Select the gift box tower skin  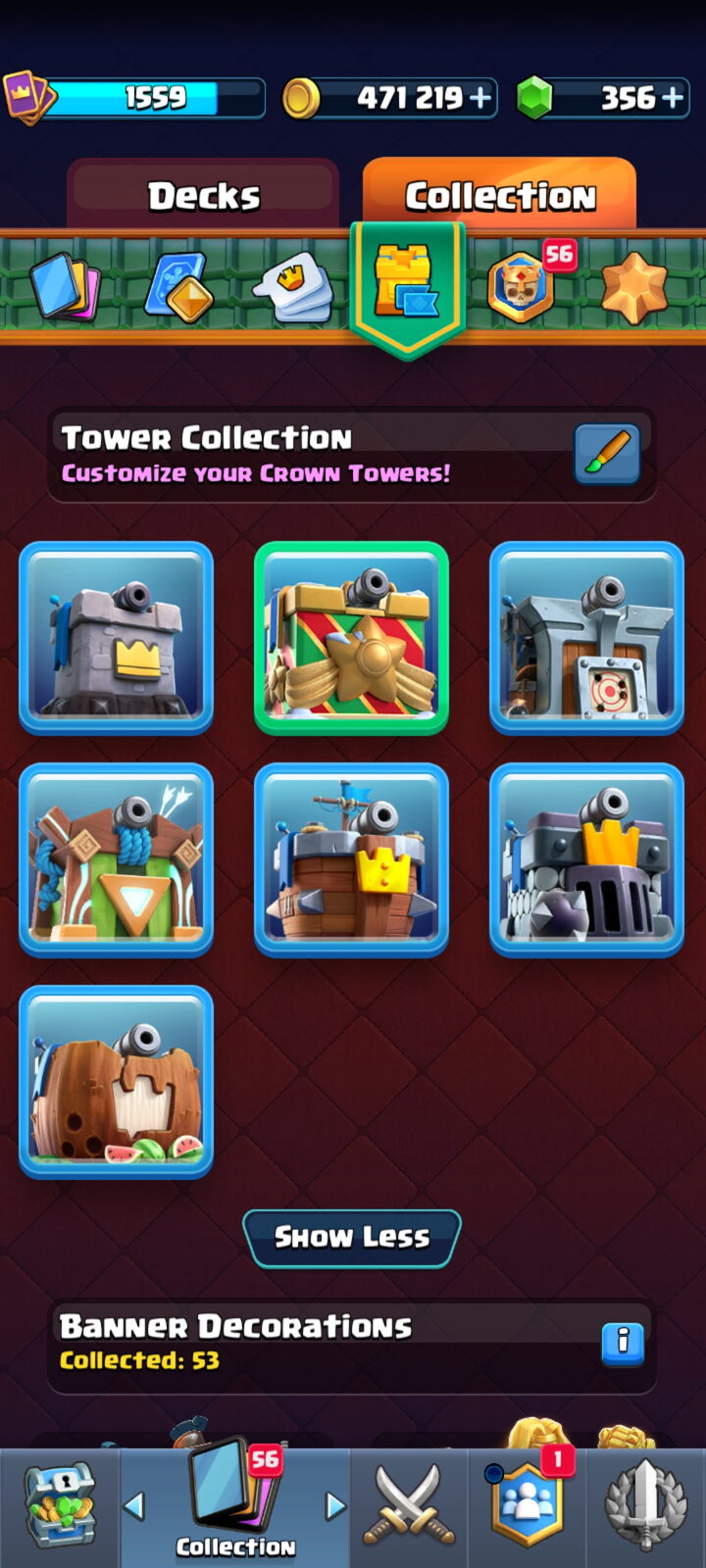(352, 638)
